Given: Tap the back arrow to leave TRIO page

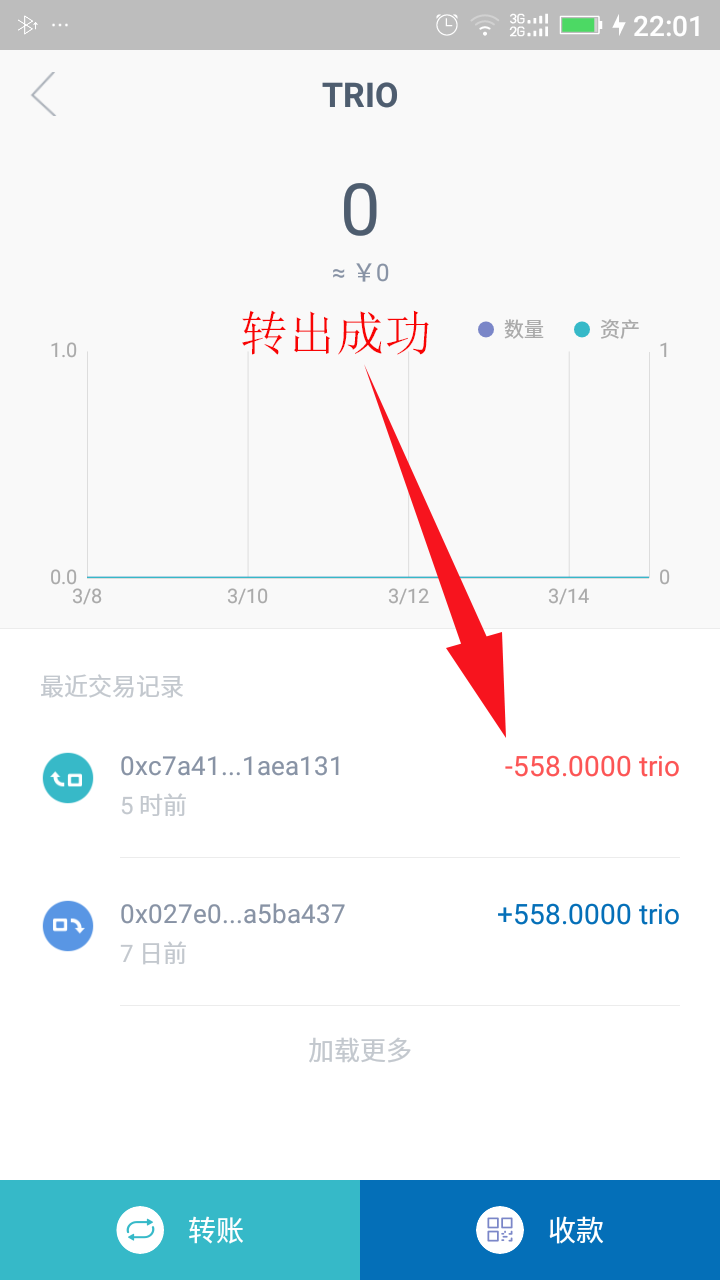Looking at the screenshot, I should click(42, 94).
